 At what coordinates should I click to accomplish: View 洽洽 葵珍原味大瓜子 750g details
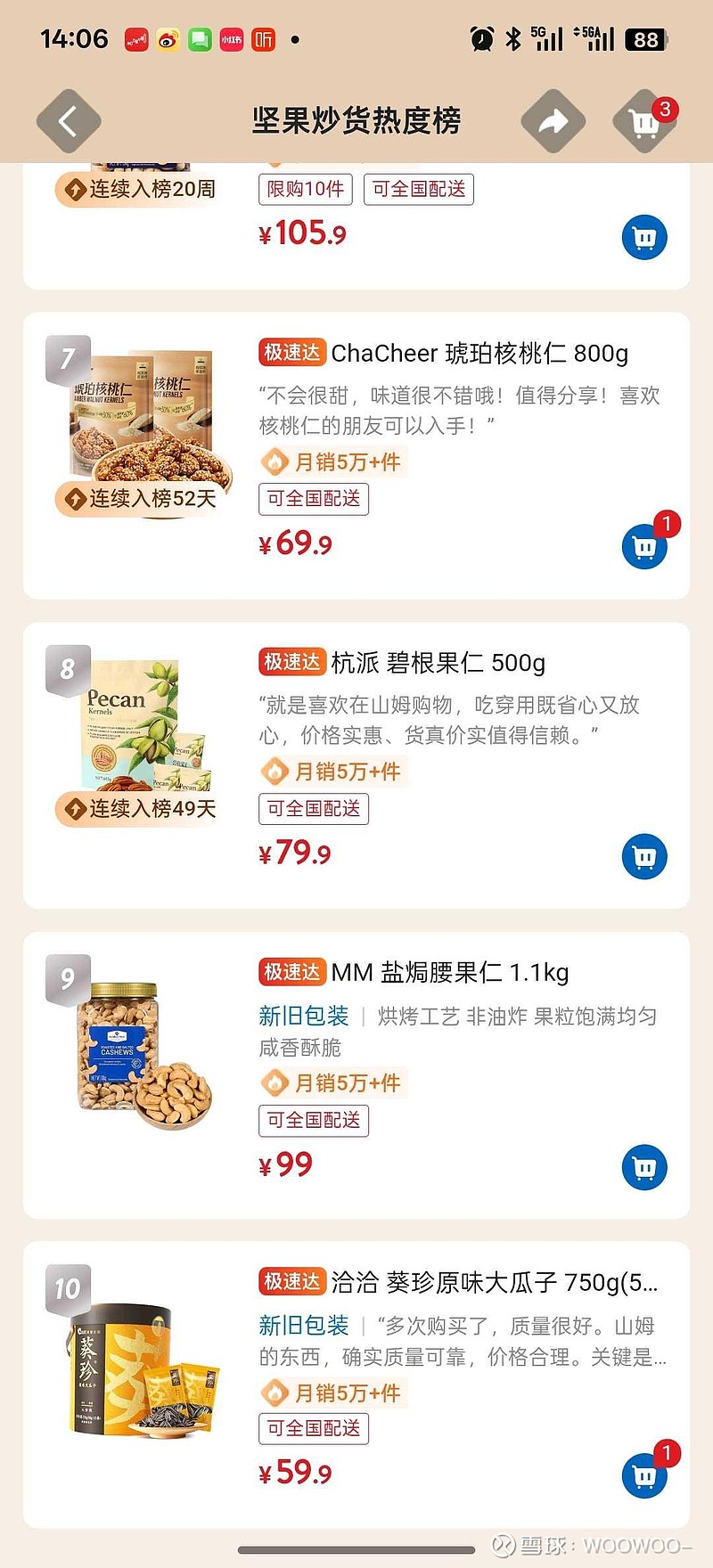(494, 1283)
